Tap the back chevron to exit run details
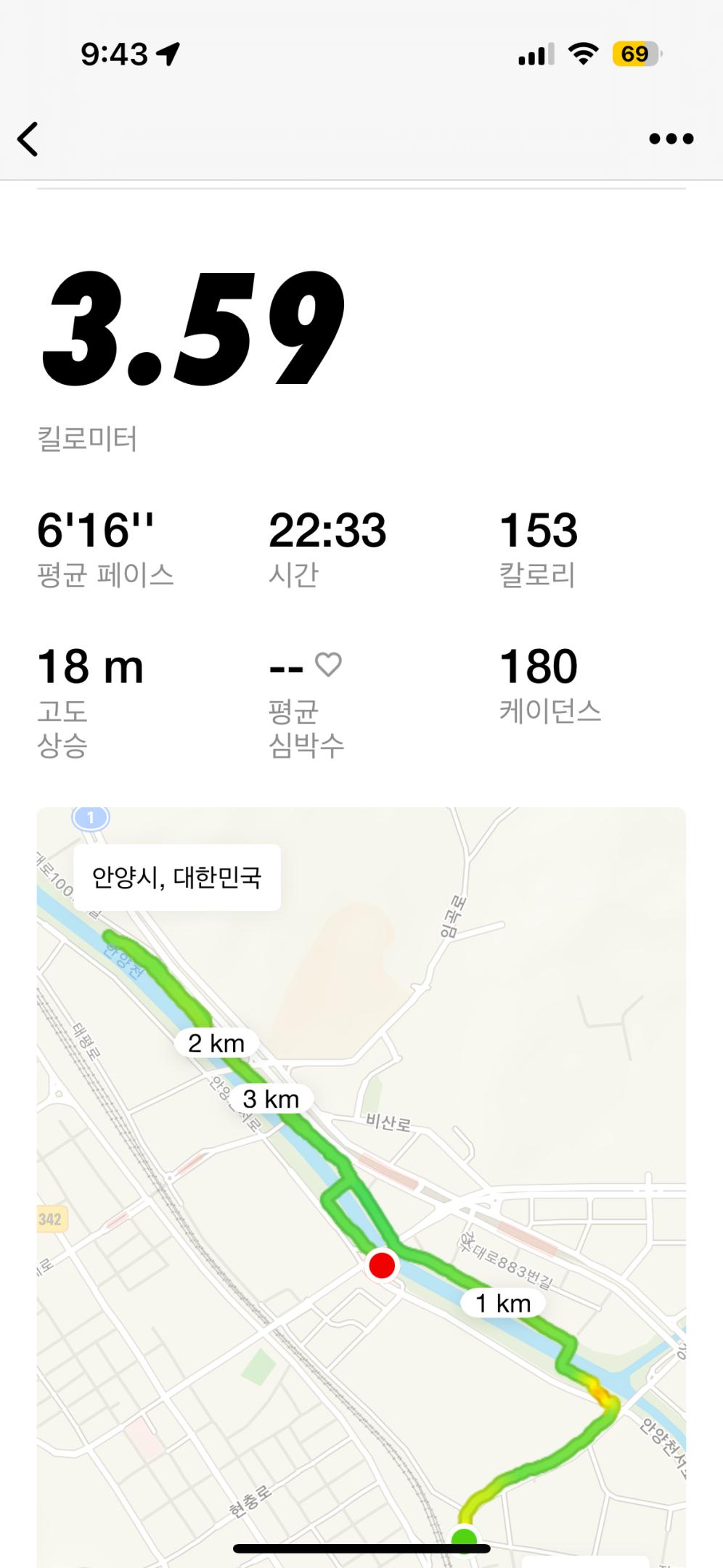723x1568 pixels. point(28,139)
